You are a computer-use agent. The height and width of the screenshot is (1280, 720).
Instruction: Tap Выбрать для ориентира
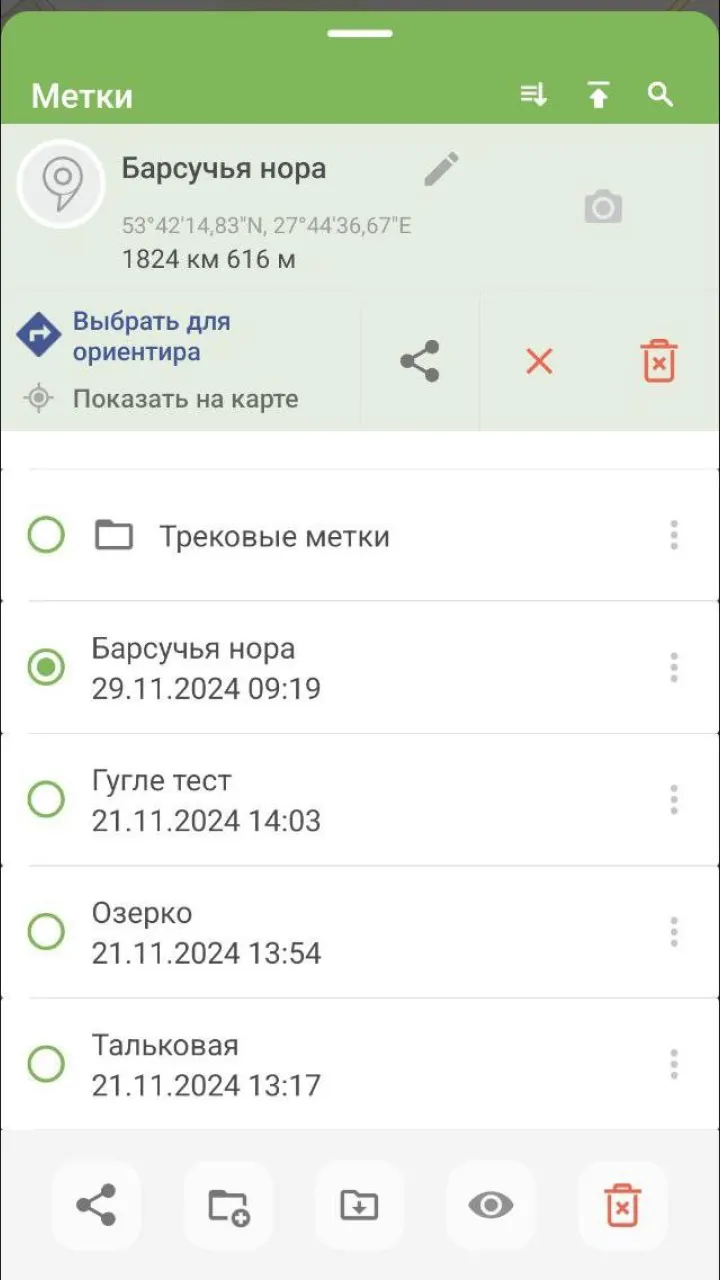tap(152, 337)
